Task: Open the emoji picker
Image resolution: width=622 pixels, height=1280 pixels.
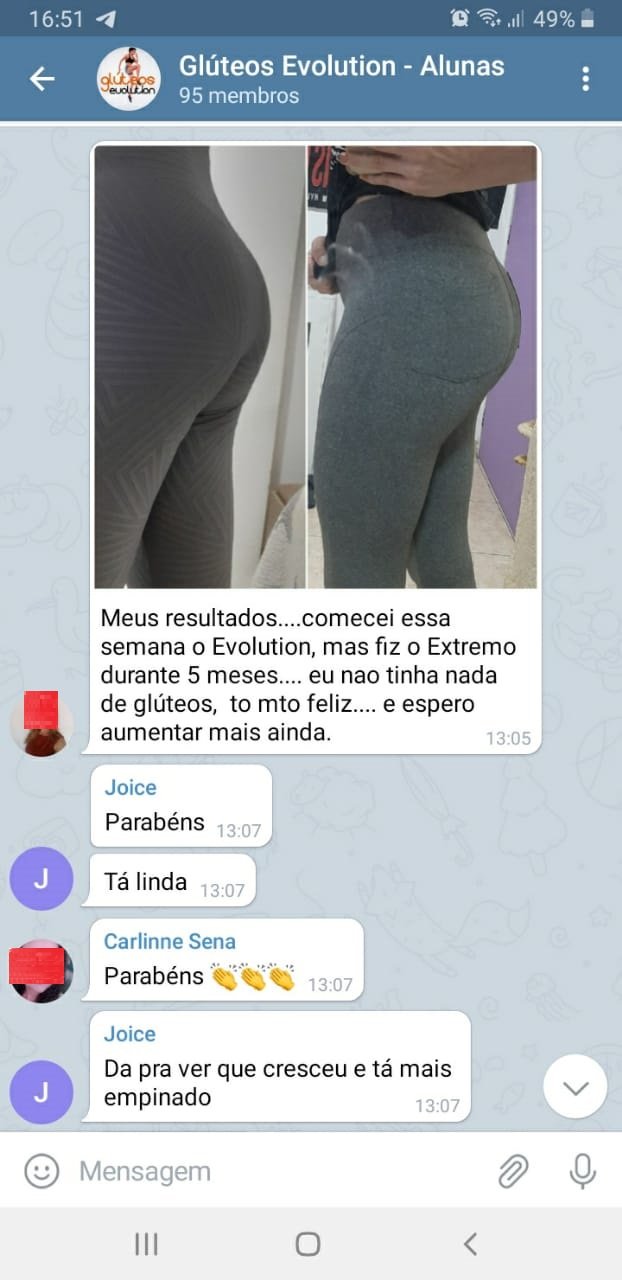Action: 42,1170
